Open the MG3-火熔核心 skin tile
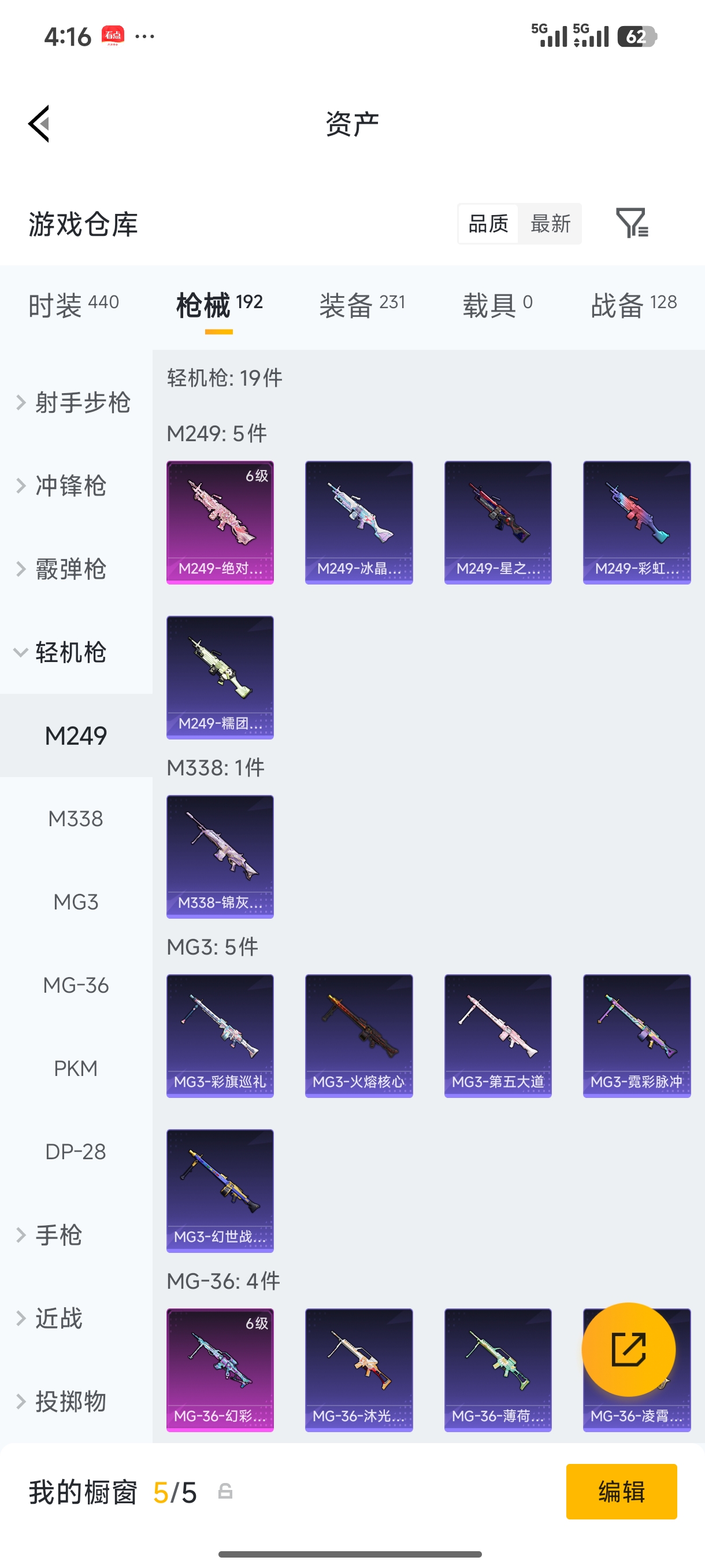Screen dimensions: 705x1568 tap(359, 1036)
